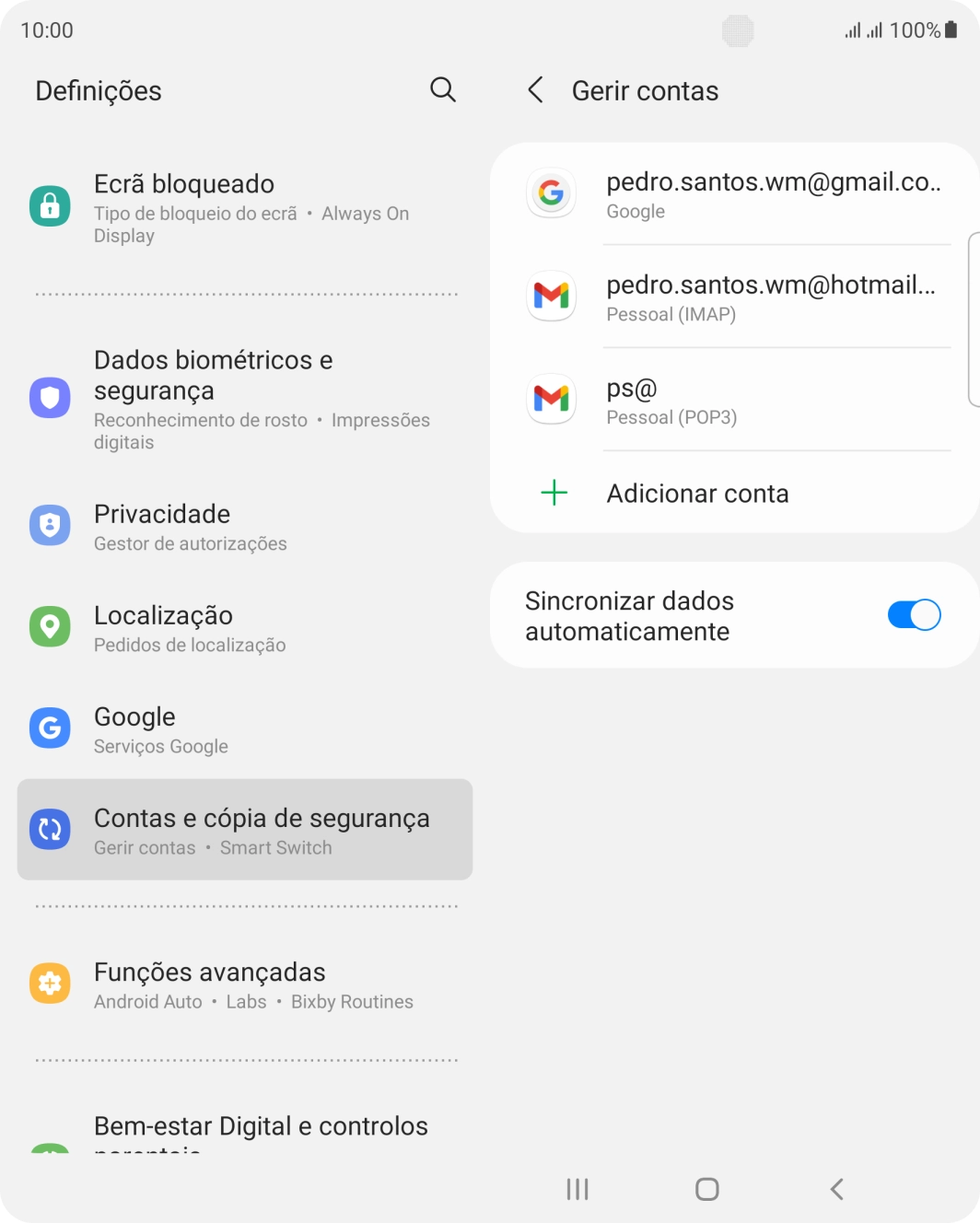Screen dimensions: 980x1223
Task: Select the Ecrã bloqueado lock icon
Action: pos(50,205)
